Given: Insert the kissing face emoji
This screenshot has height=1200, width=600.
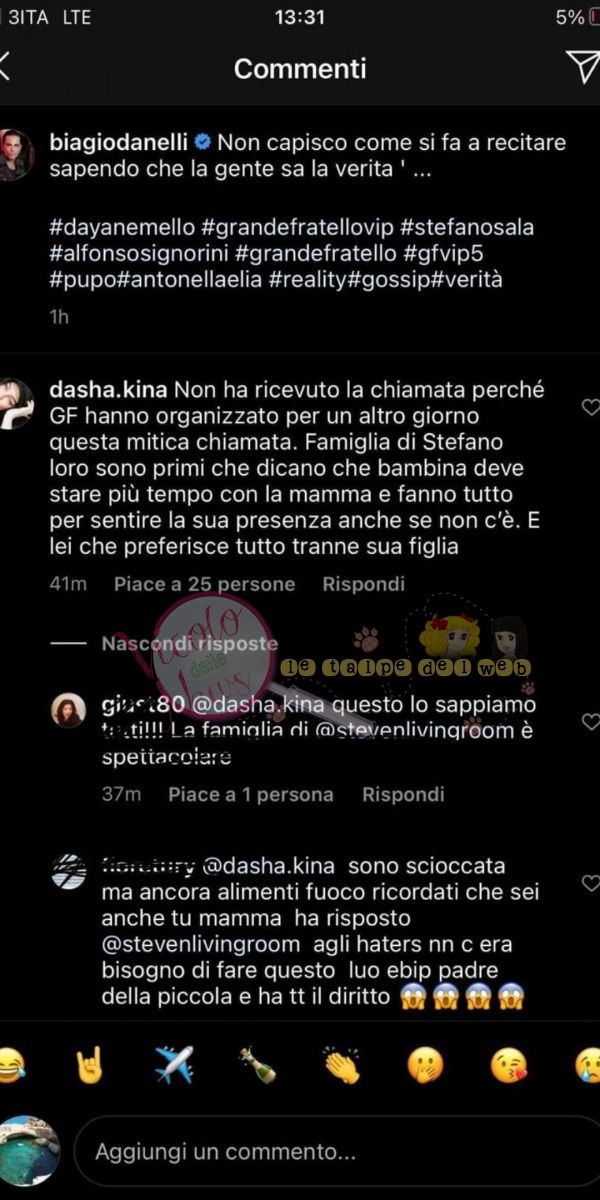Looking at the screenshot, I should 510,1066.
